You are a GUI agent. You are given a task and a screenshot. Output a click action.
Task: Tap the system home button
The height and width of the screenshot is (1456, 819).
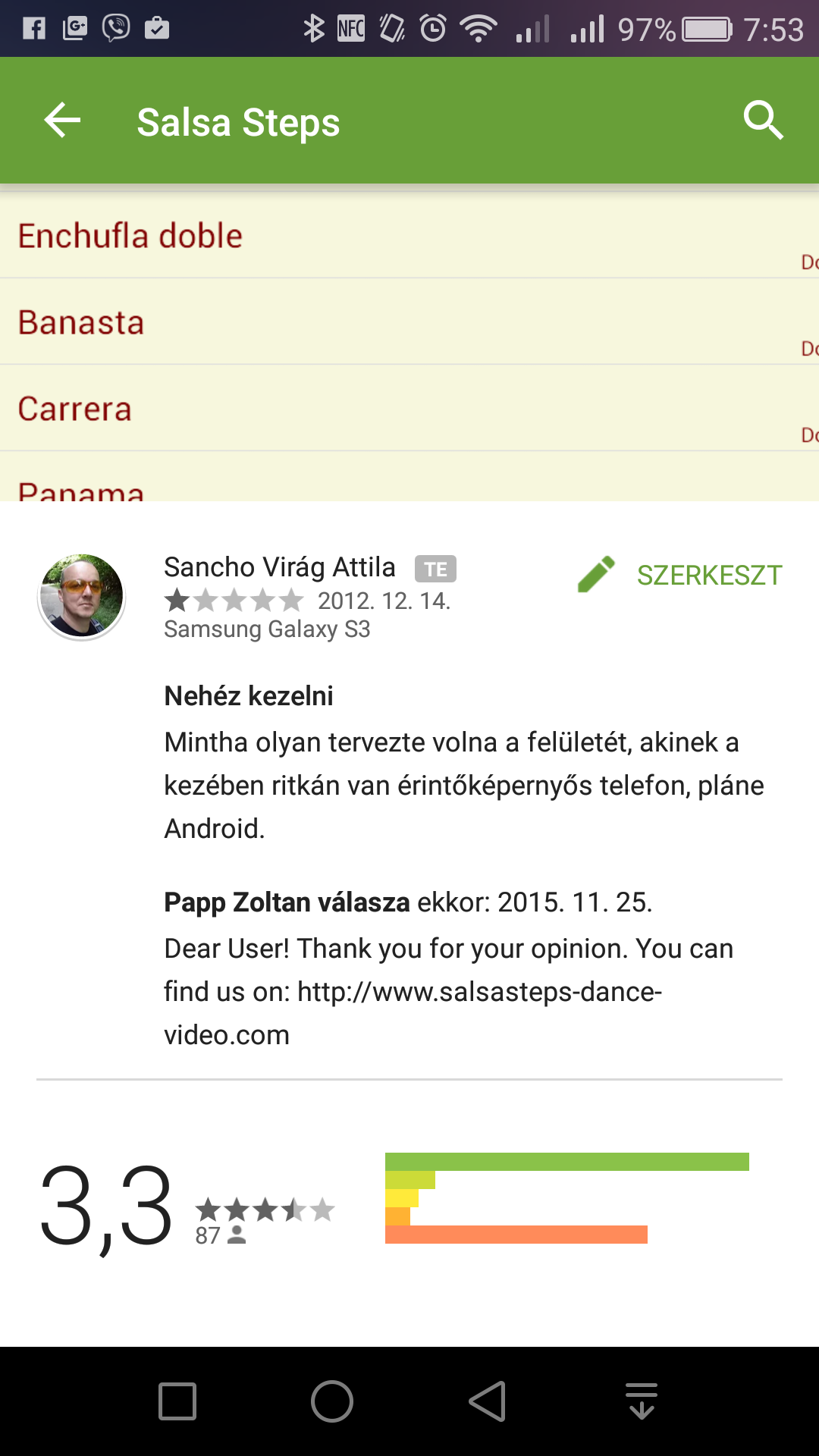pyautogui.click(x=332, y=1401)
